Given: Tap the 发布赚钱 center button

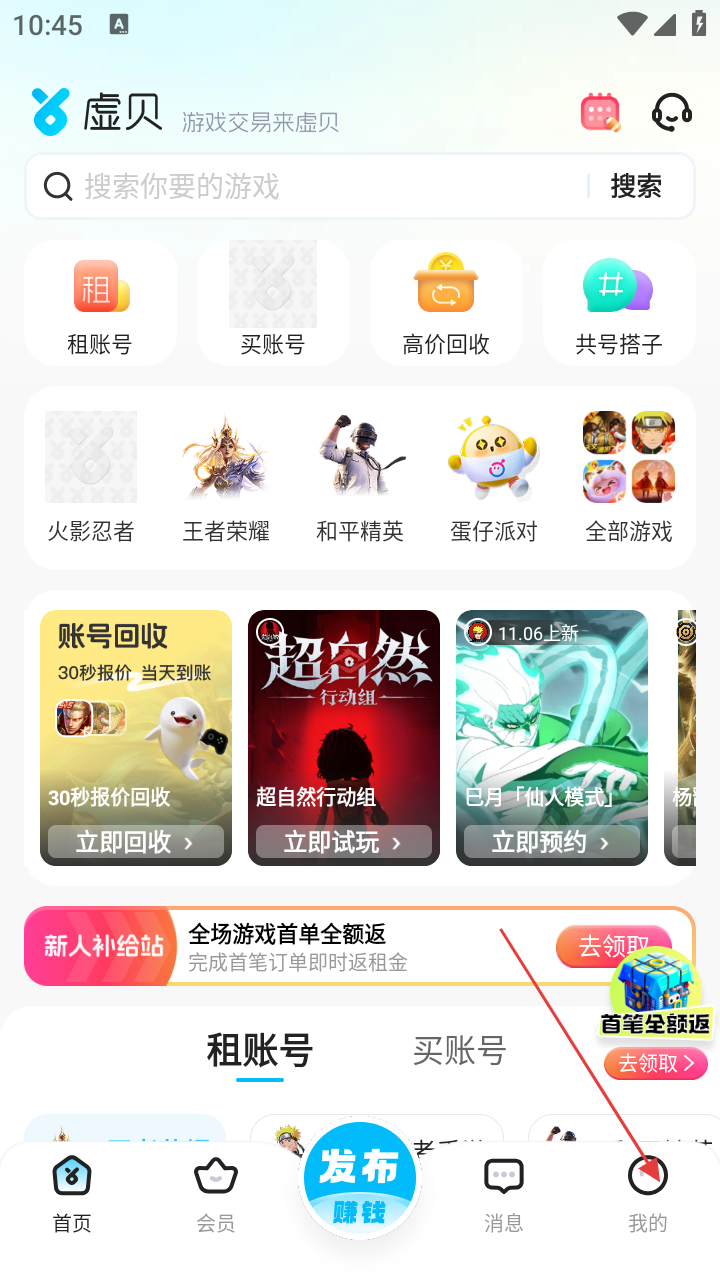Looking at the screenshot, I should (x=360, y=1178).
